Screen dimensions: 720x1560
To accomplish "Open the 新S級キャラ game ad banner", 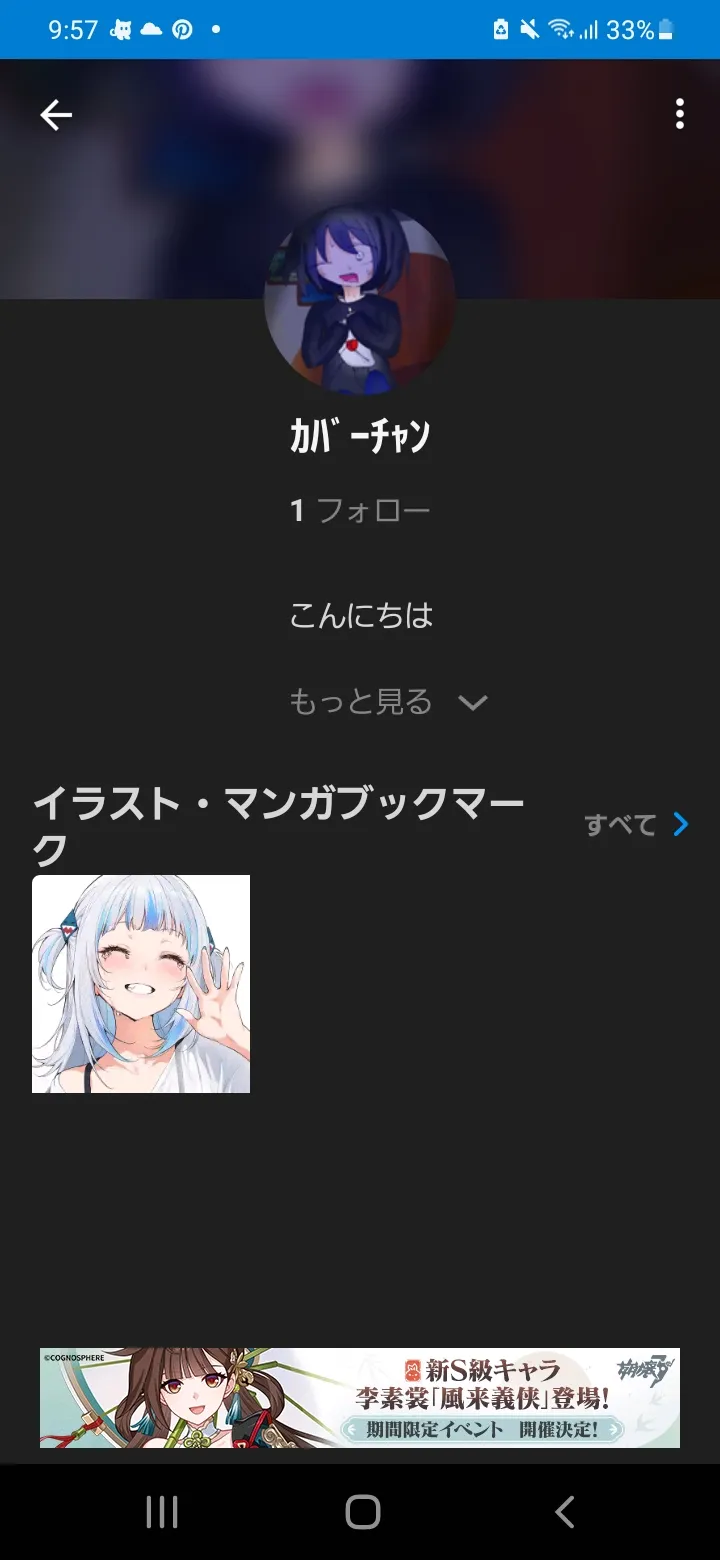I will pyautogui.click(x=360, y=1397).
